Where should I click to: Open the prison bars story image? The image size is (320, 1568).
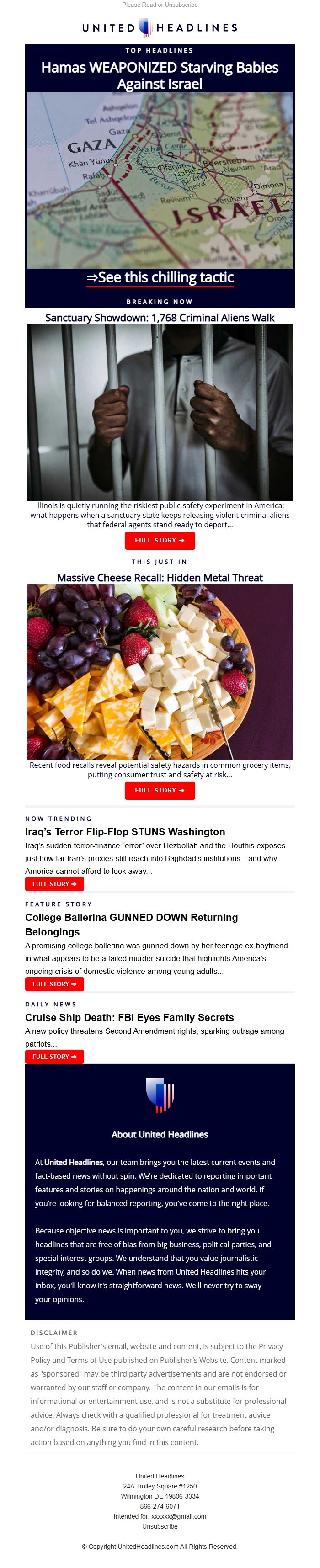160,412
